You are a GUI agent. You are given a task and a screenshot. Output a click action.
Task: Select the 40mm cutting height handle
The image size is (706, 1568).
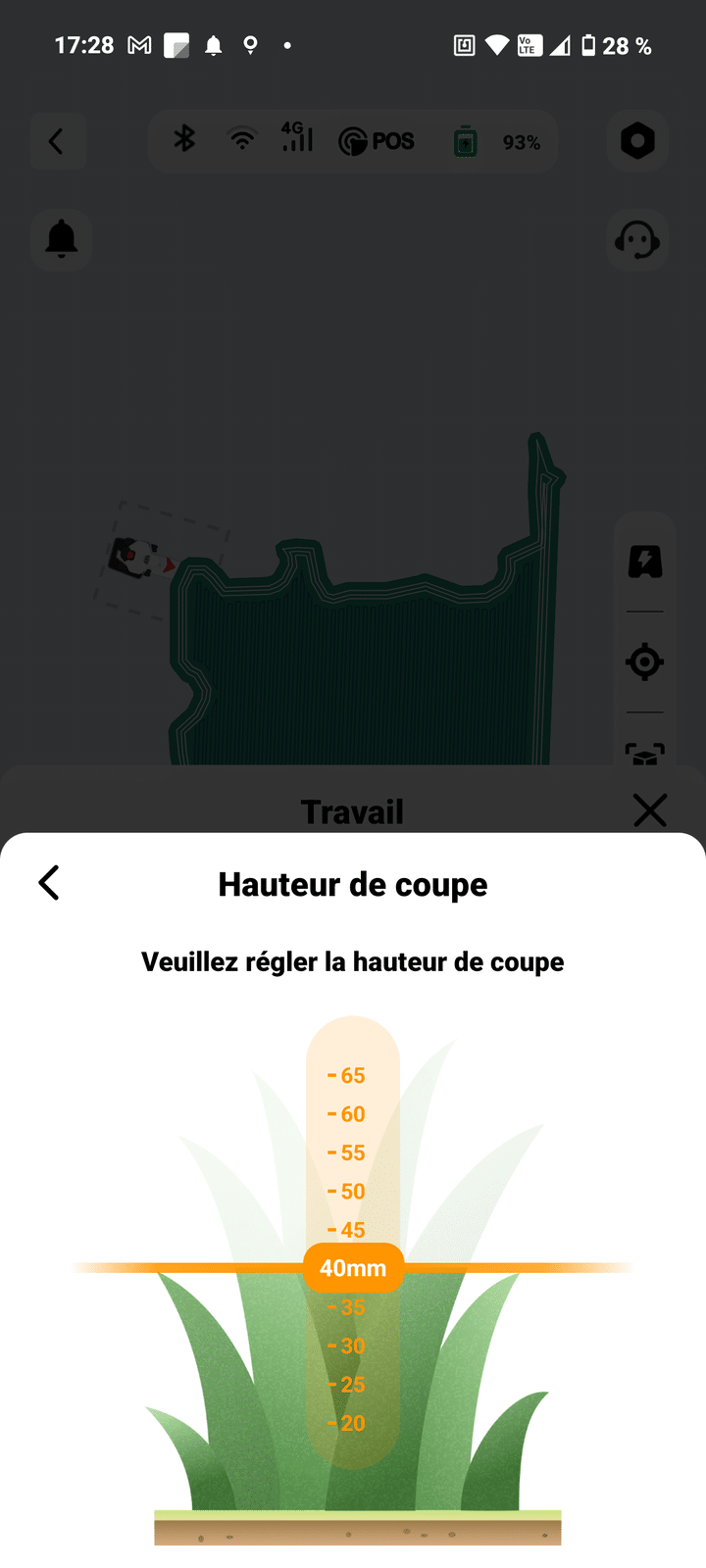[353, 1268]
